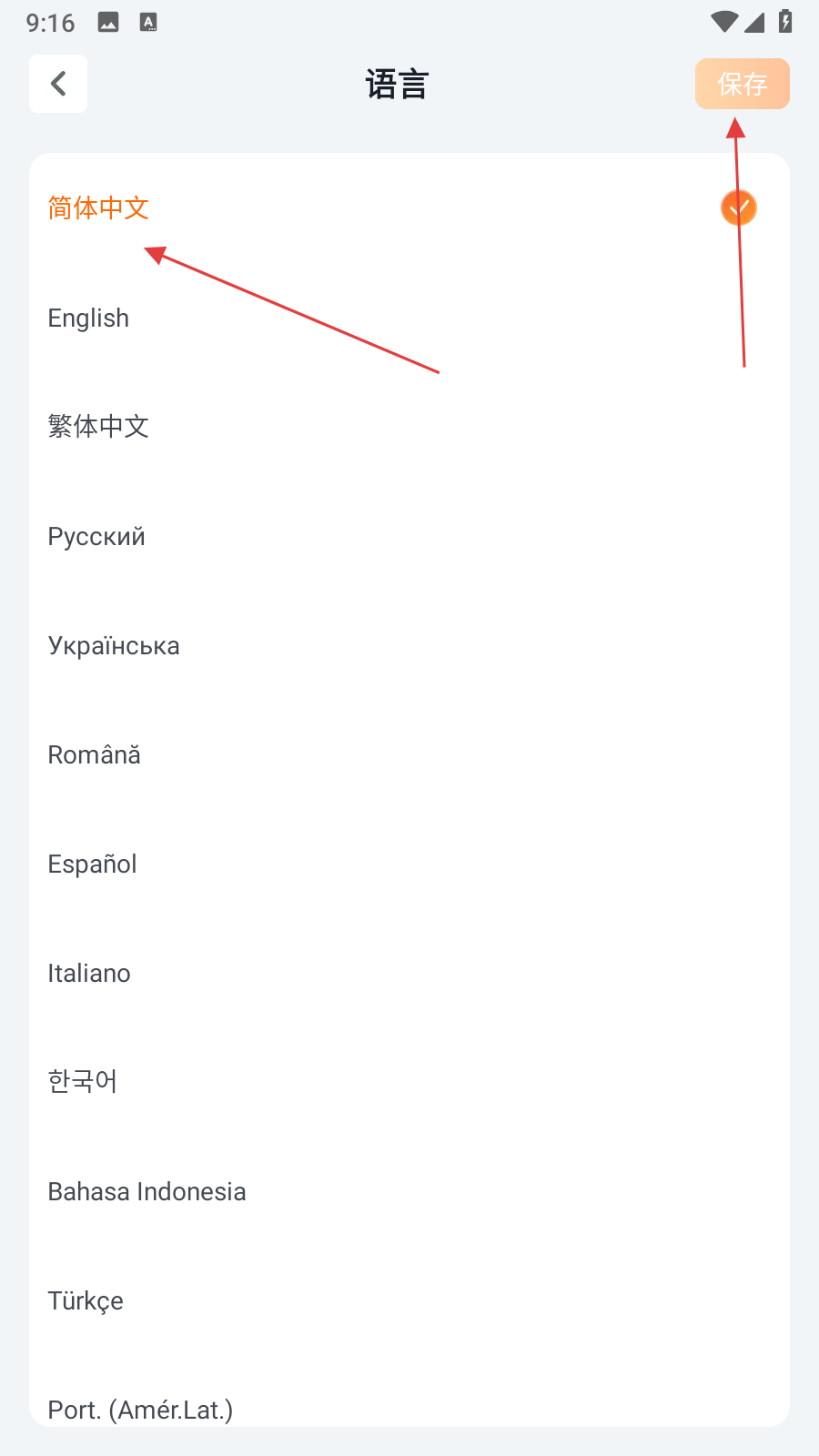This screenshot has height=1456, width=819.
Task: Select Bahasa Indonesia language
Action: pos(147,1192)
